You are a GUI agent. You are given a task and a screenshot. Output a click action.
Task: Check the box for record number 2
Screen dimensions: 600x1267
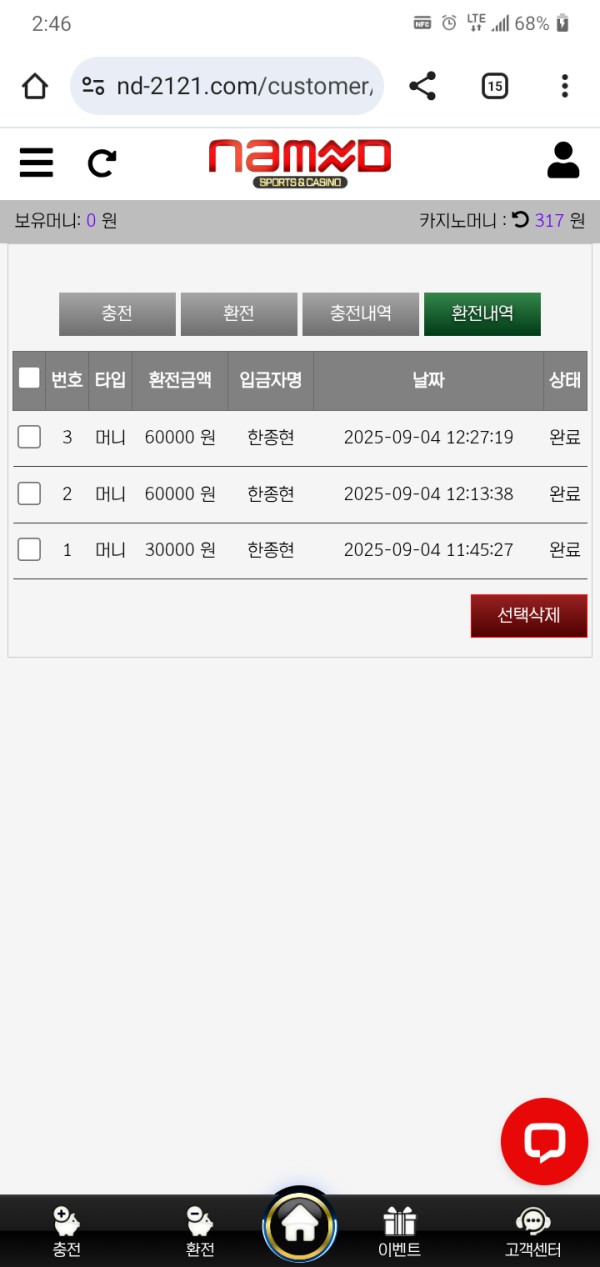(29, 493)
